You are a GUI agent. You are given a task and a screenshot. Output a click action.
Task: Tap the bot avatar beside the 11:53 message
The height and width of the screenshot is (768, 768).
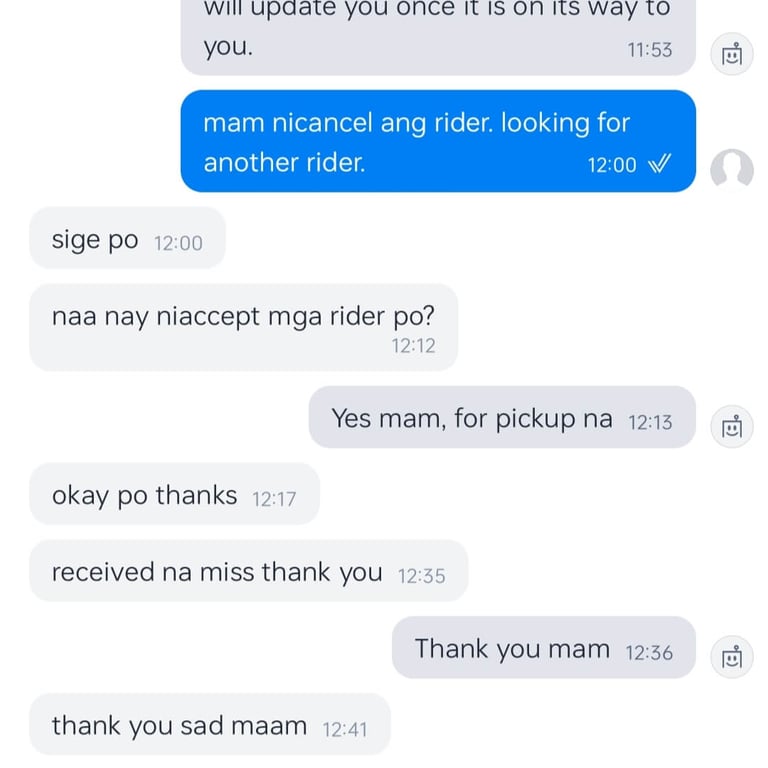(x=731, y=54)
